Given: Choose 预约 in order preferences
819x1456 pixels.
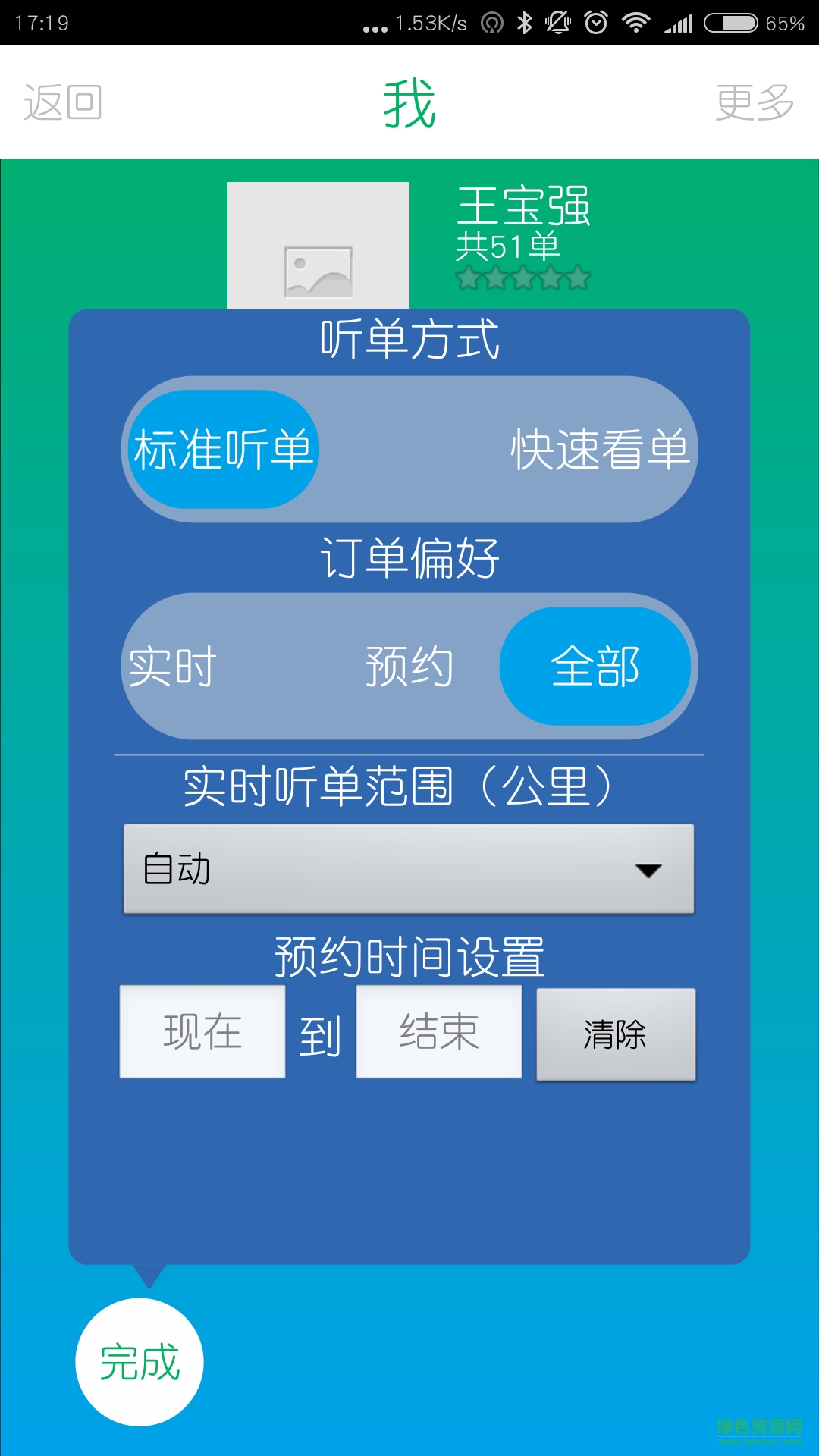Looking at the screenshot, I should pos(409,666).
